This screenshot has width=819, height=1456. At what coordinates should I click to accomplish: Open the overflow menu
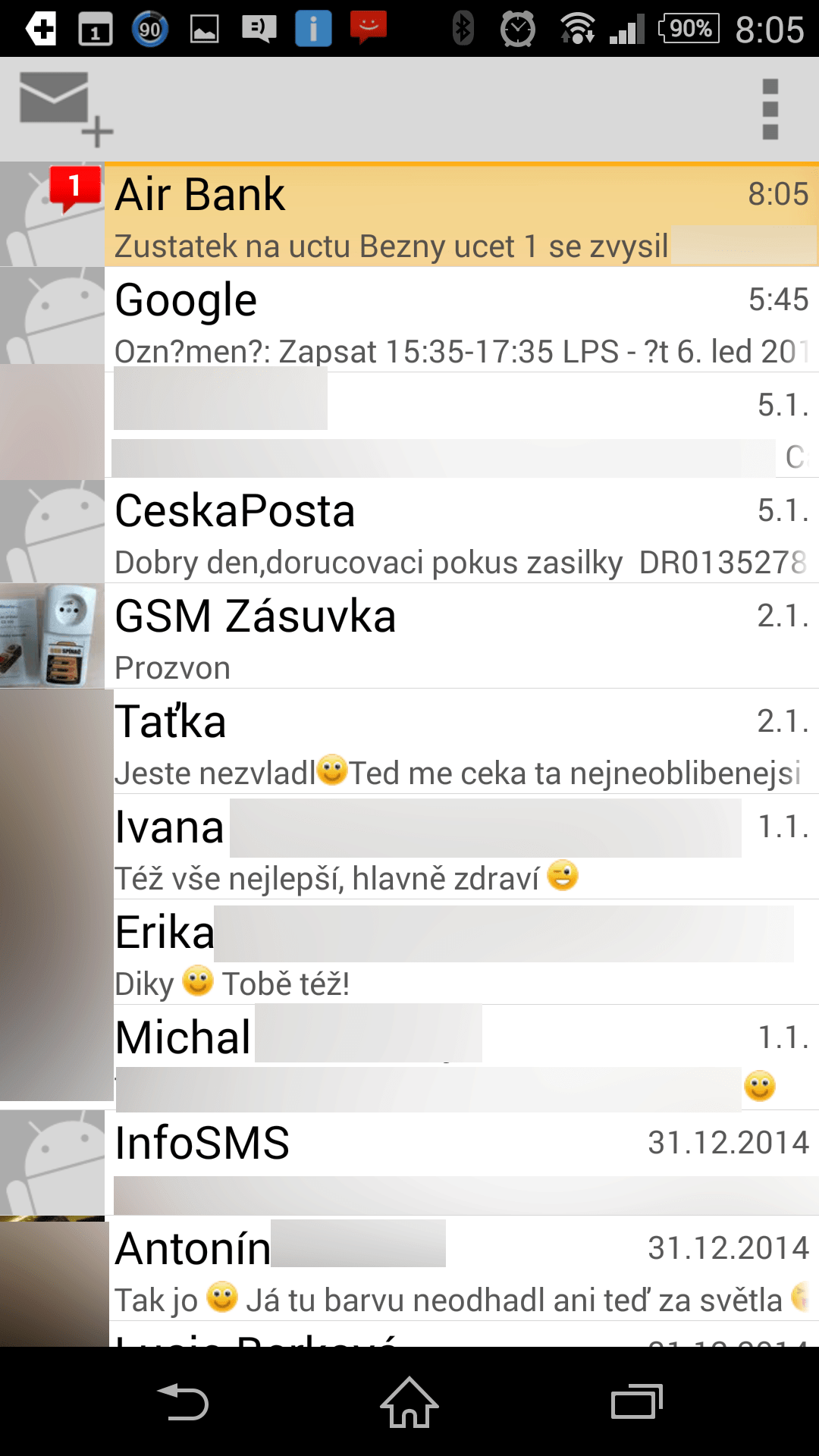pyautogui.click(x=770, y=109)
